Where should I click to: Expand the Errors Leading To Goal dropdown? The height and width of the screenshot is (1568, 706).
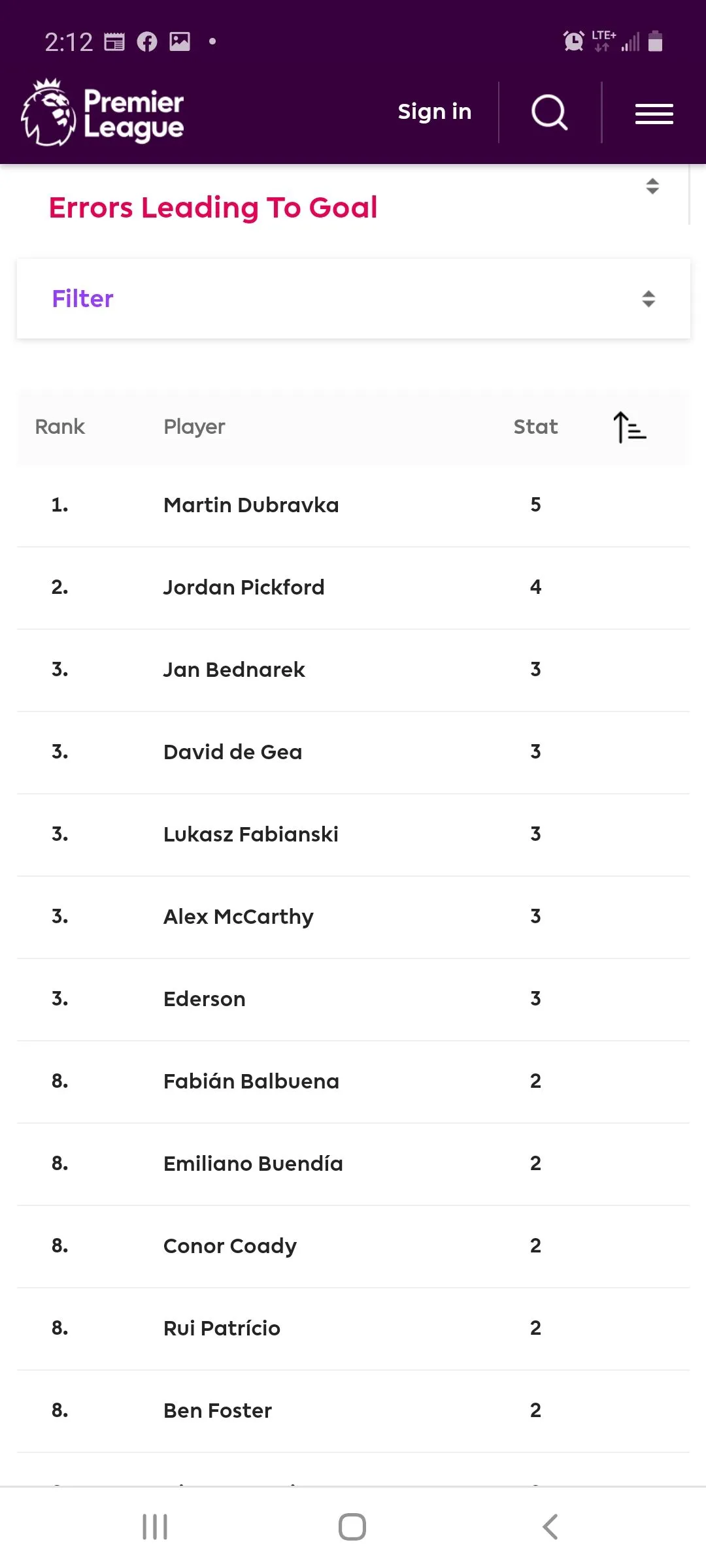(652, 187)
